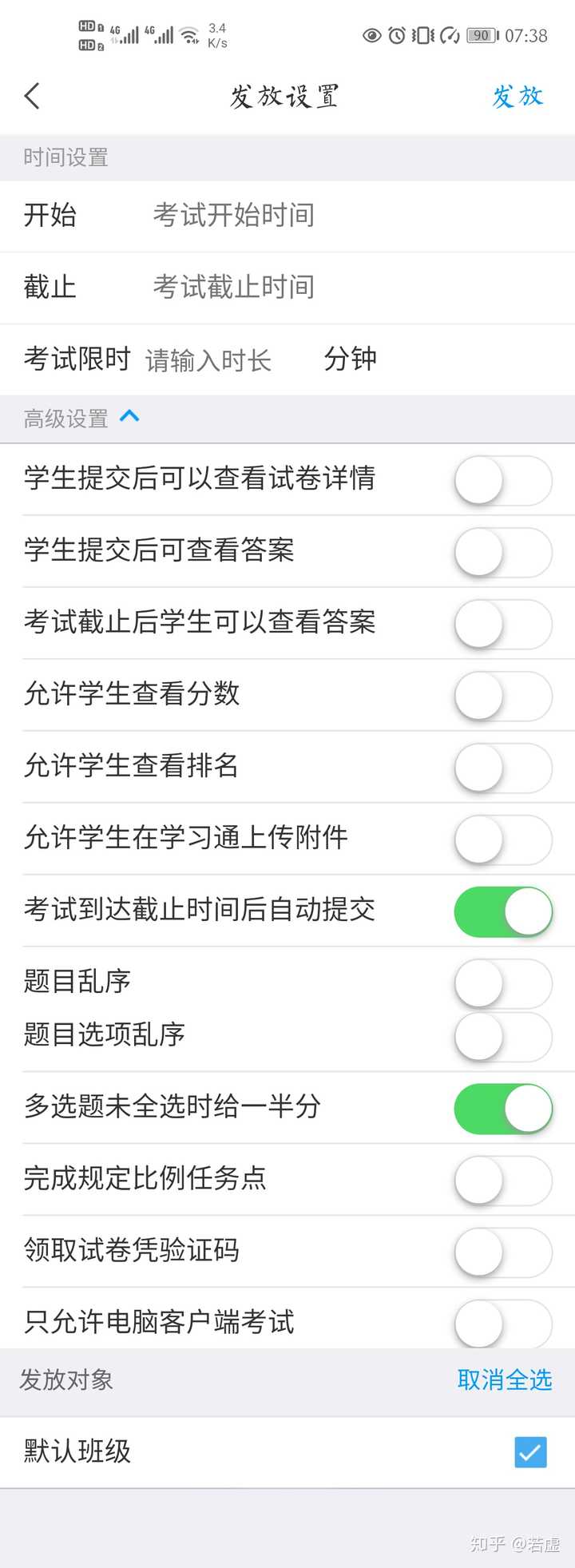Image resolution: width=575 pixels, height=1568 pixels.
Task: Focus the 请输入时长 field for 考试限时
Action: pos(209,360)
